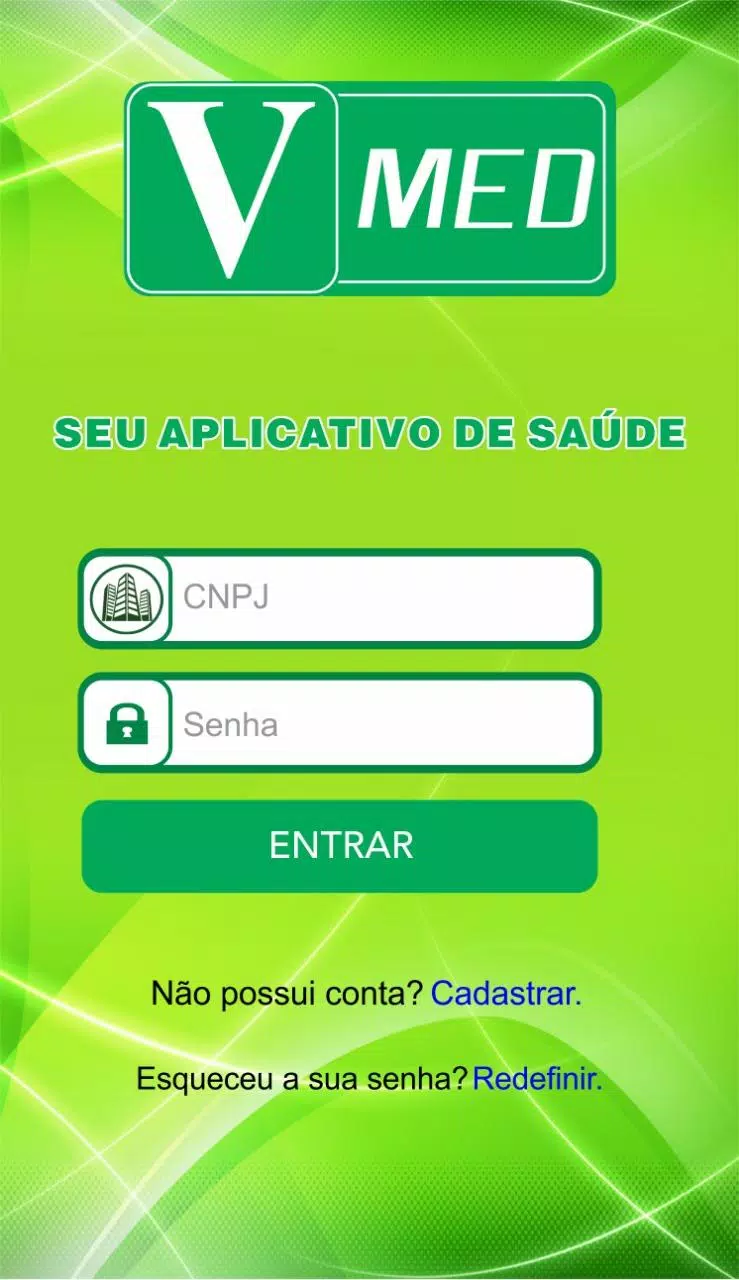This screenshot has height=1280, width=739.
Task: Tap the ENTRAR button to log in
Action: [x=340, y=846]
